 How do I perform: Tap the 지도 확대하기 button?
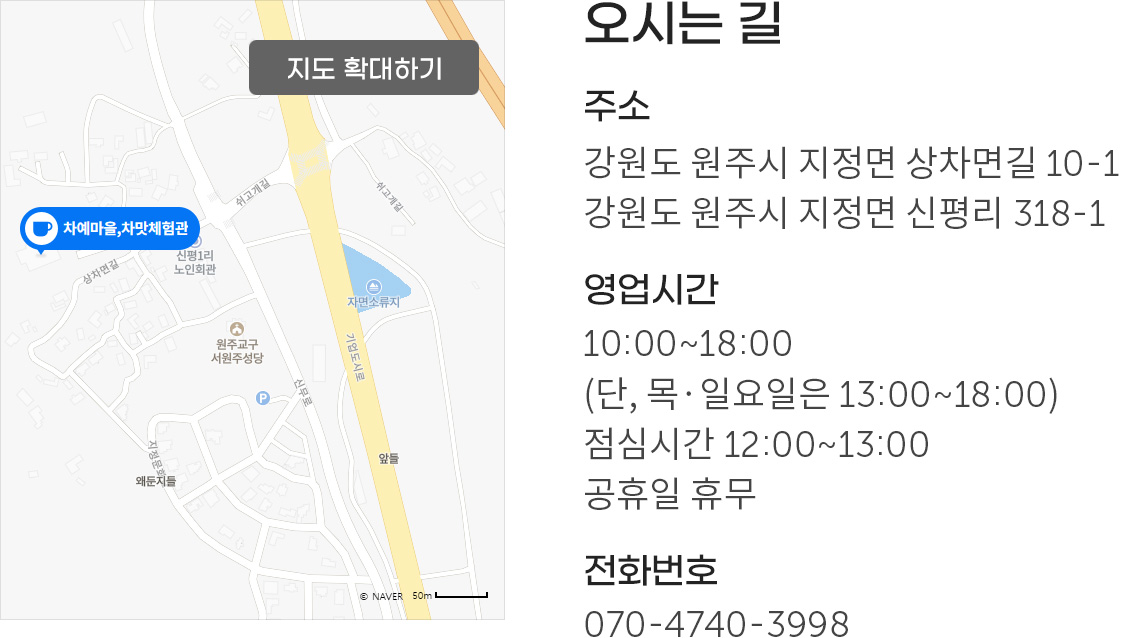(x=364, y=68)
